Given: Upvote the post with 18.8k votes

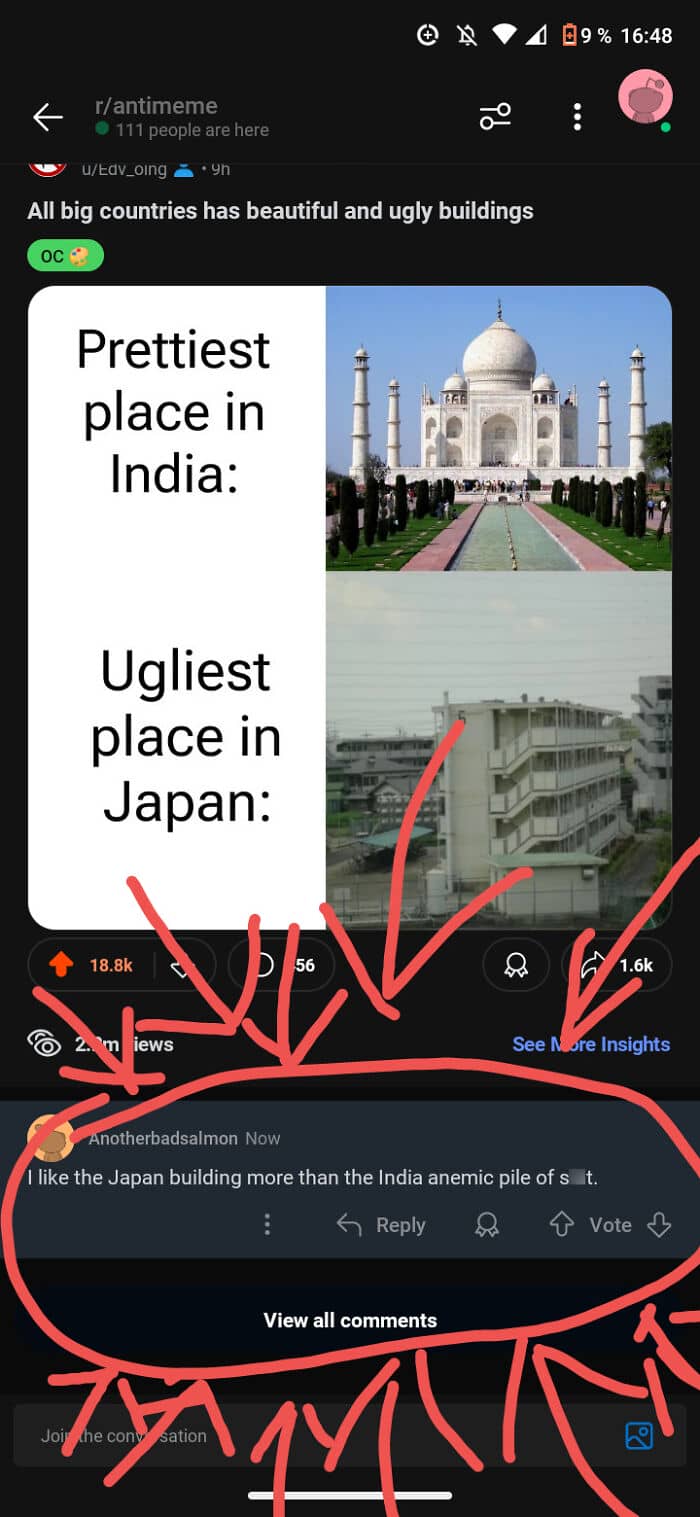Looking at the screenshot, I should tap(61, 965).
